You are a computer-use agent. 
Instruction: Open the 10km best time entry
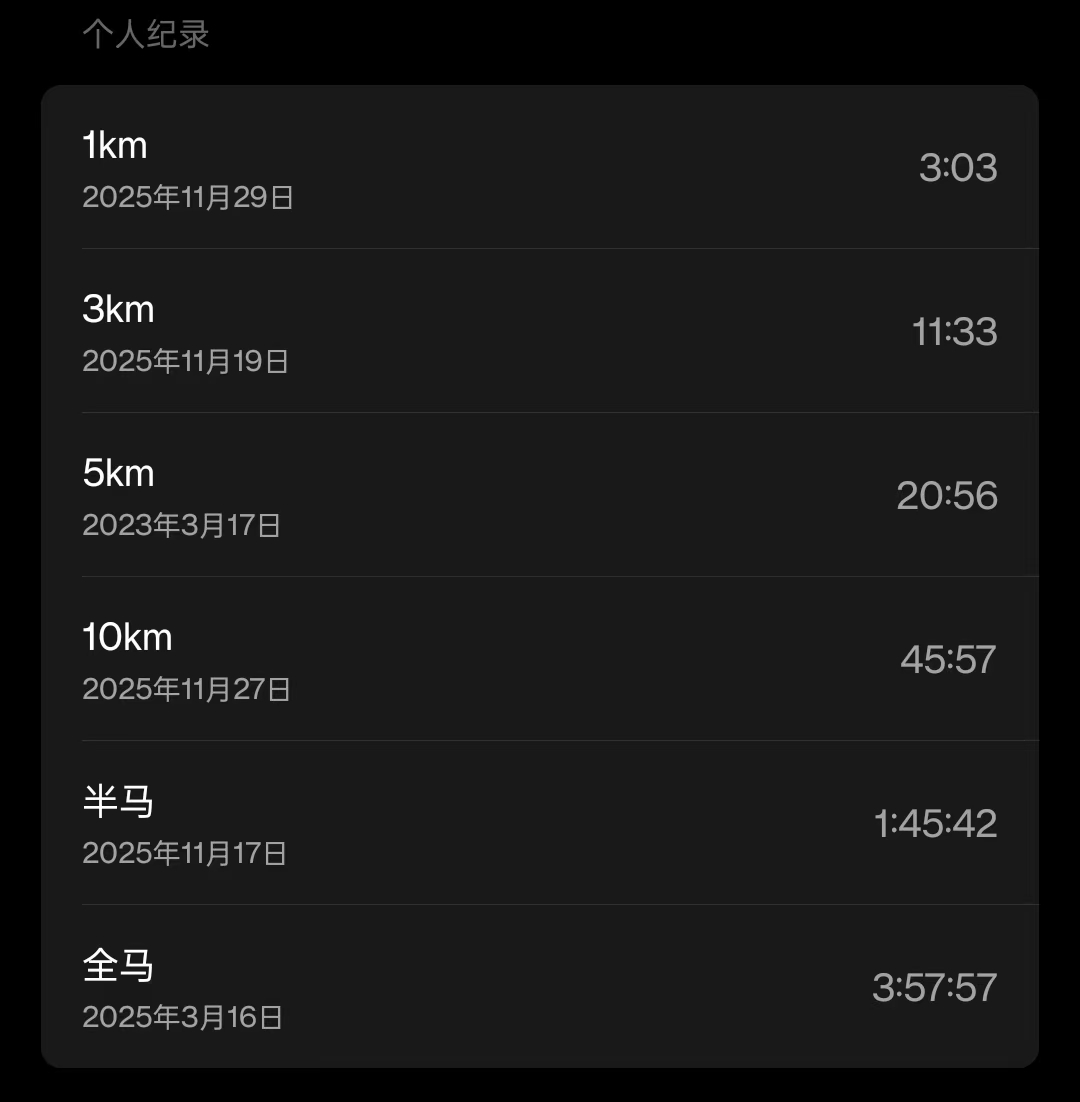[540, 659]
